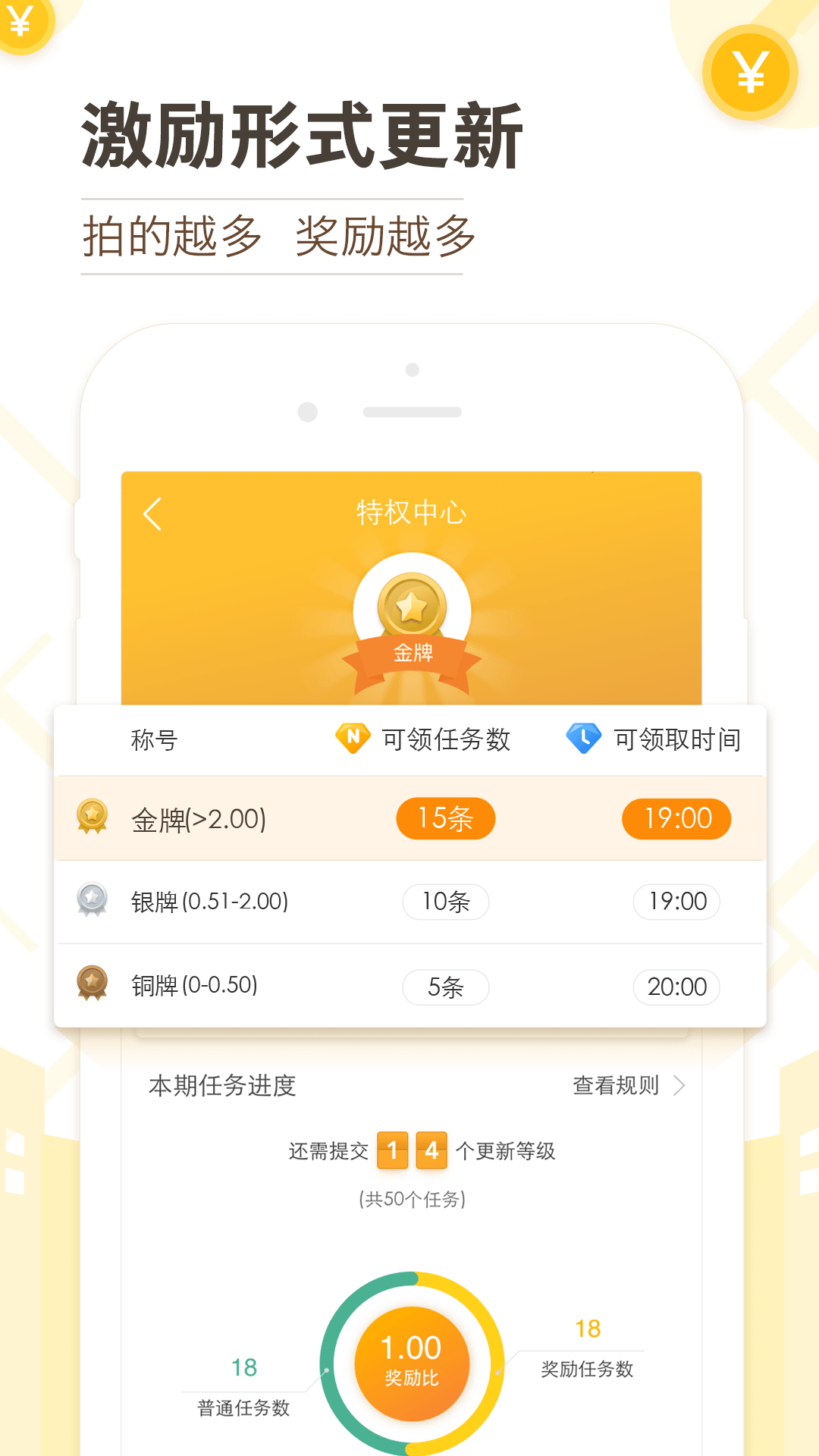Open the 19:00 time pill for 金牌
Viewport: 819px width, 1456px height.
pos(676,818)
